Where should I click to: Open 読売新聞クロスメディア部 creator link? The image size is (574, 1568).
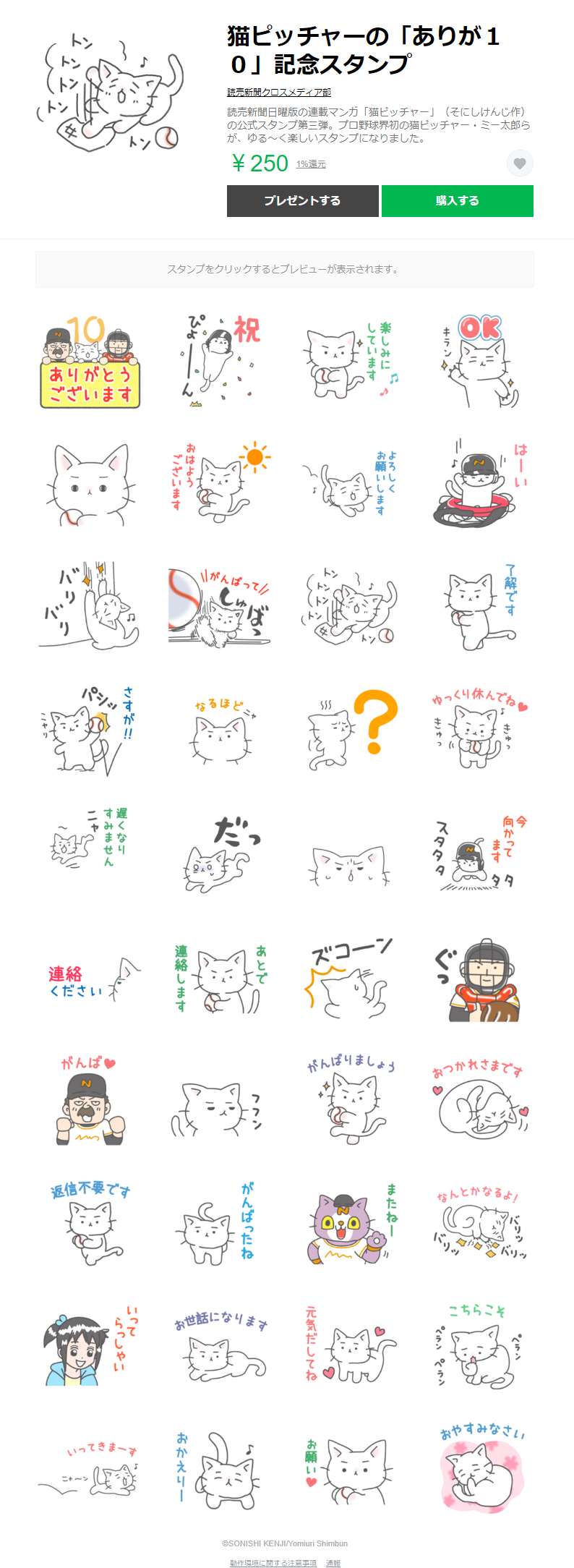tap(279, 92)
